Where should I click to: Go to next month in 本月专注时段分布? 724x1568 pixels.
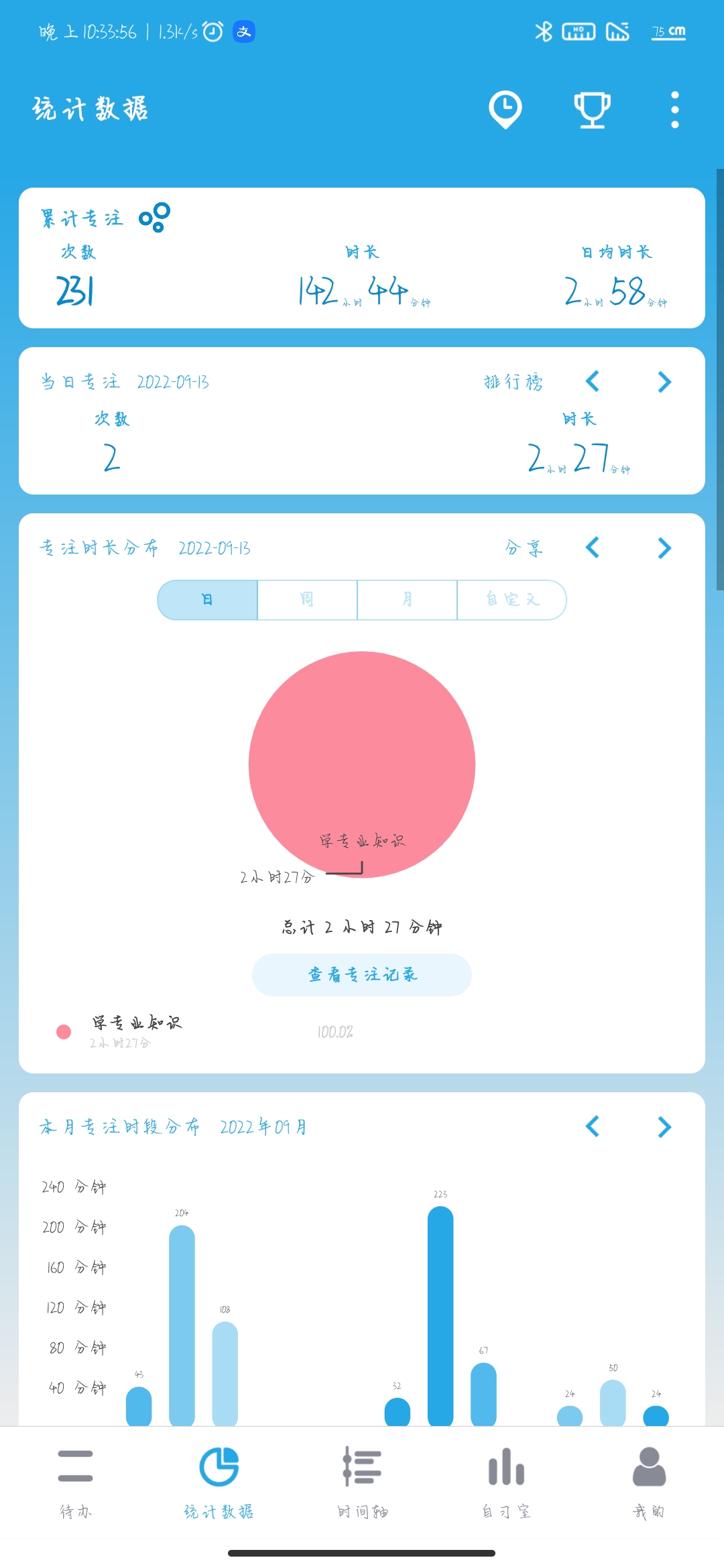click(664, 1127)
